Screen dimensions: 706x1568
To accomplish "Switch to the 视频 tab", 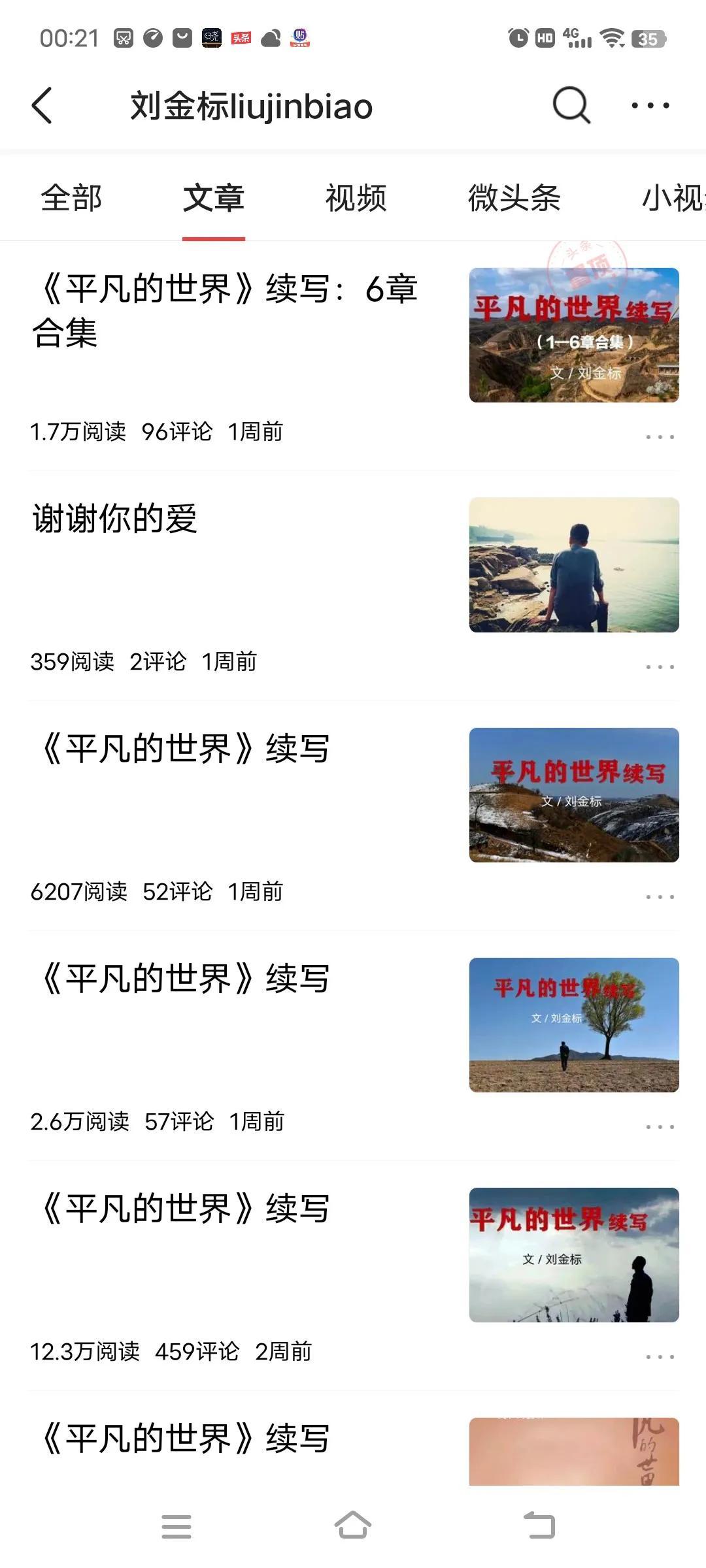I will pyautogui.click(x=356, y=198).
